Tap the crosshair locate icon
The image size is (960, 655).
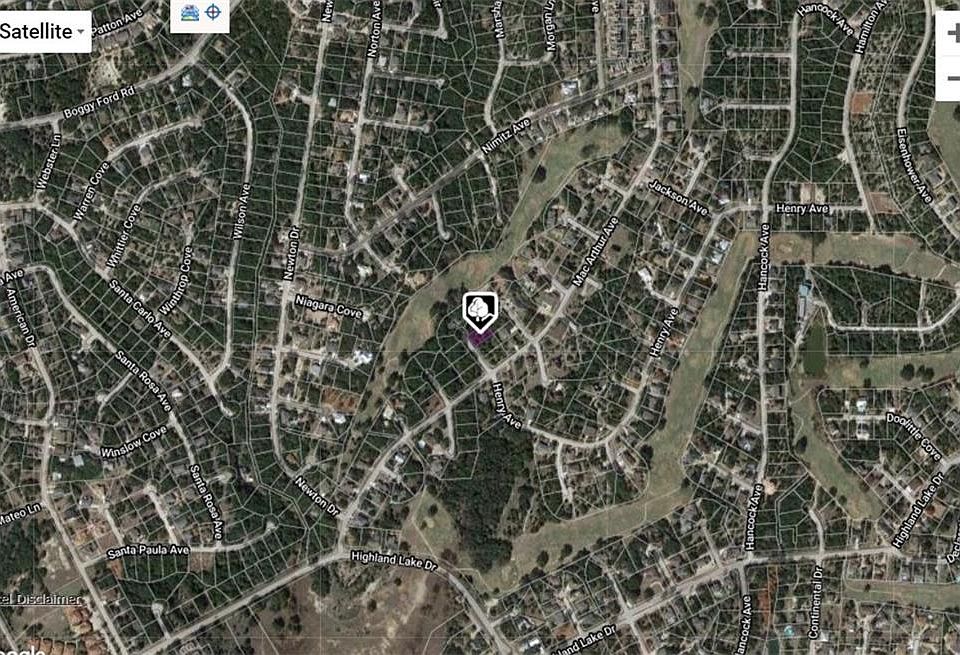(x=213, y=13)
